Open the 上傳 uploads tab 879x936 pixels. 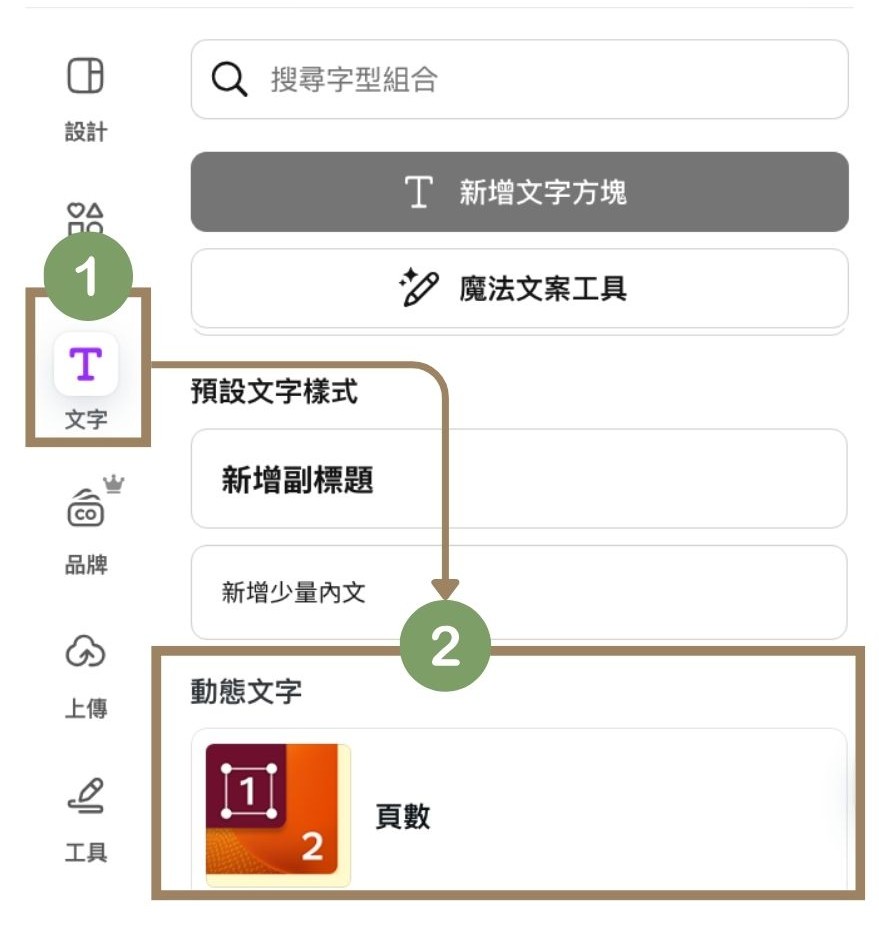[x=86, y=672]
